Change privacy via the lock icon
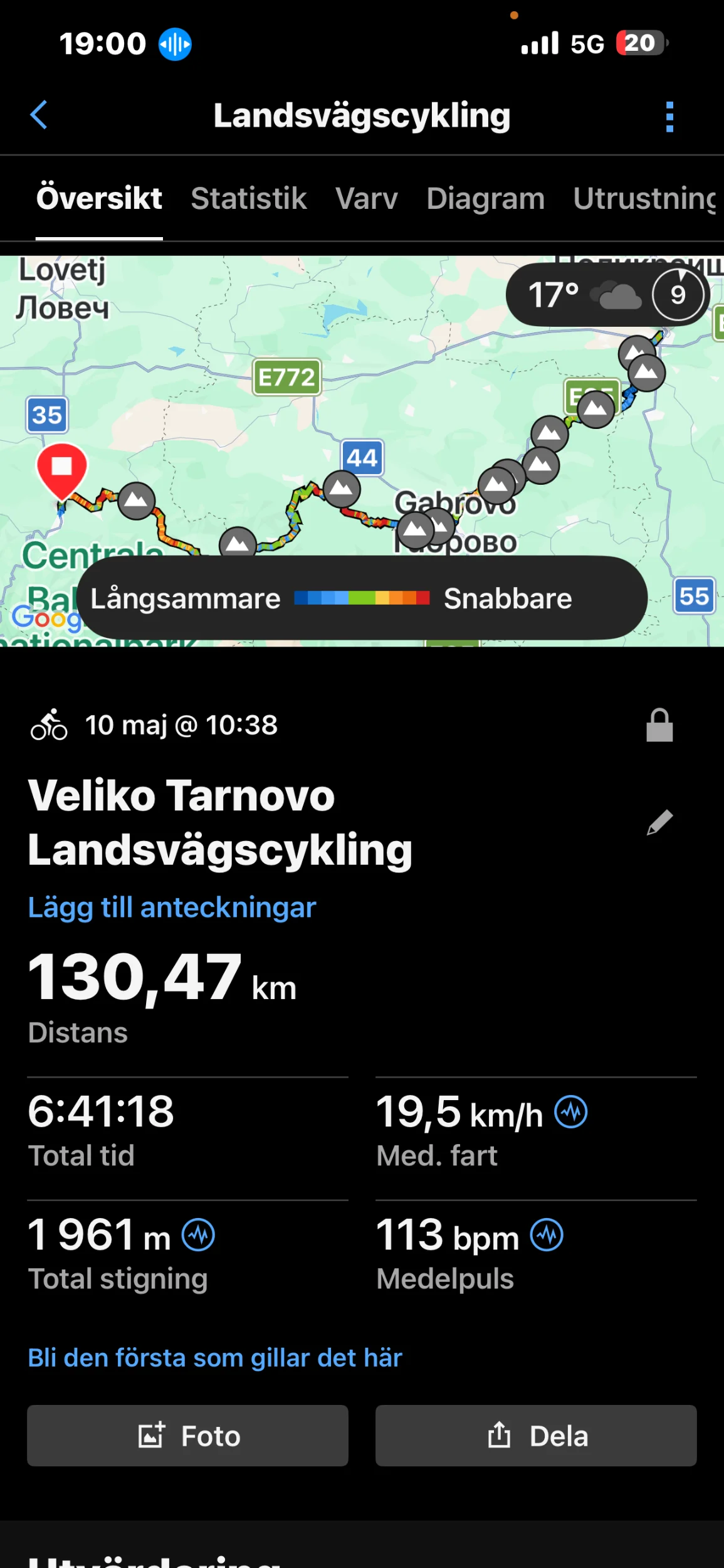Image resolution: width=724 pixels, height=1568 pixels. coord(659,726)
